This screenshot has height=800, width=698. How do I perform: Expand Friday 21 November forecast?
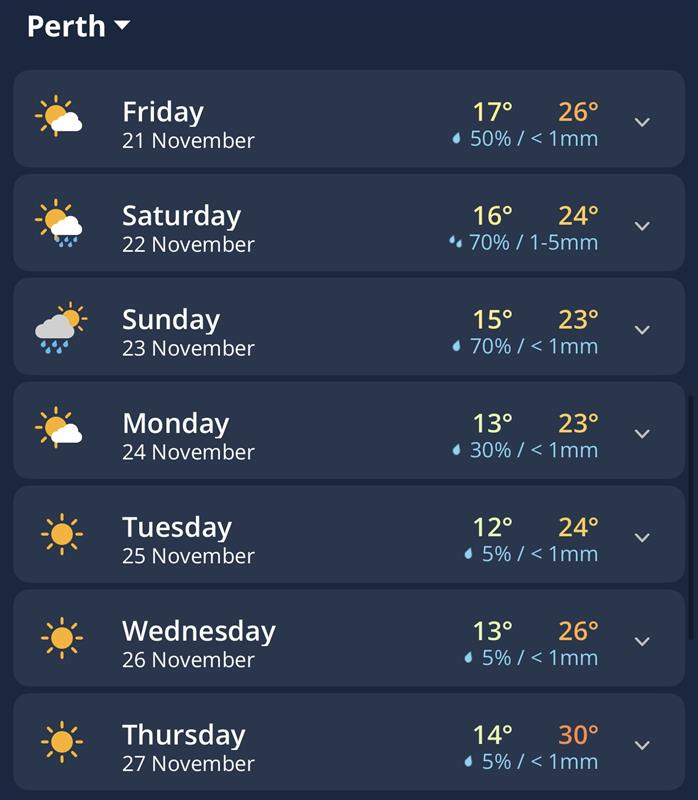click(x=642, y=122)
